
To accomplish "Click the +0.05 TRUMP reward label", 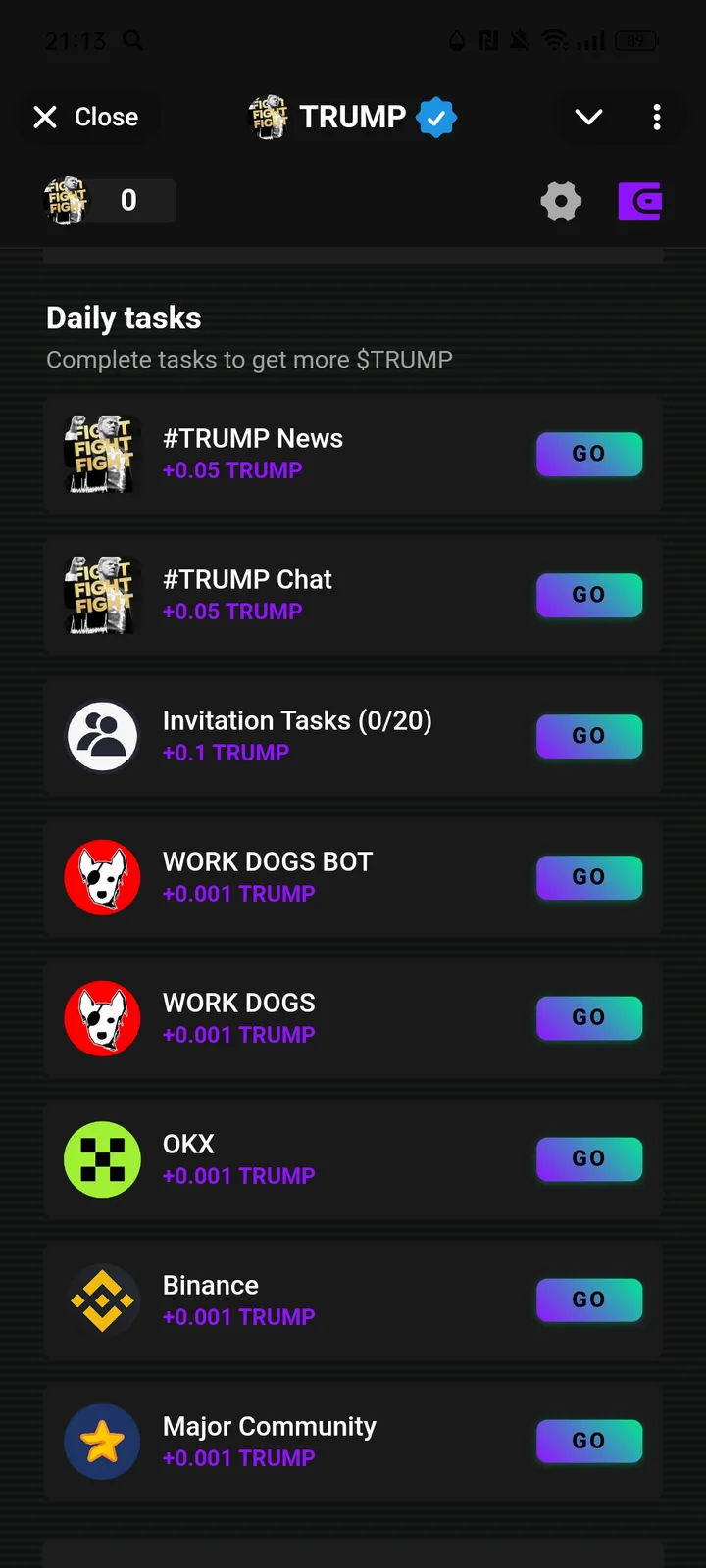I will (x=231, y=470).
